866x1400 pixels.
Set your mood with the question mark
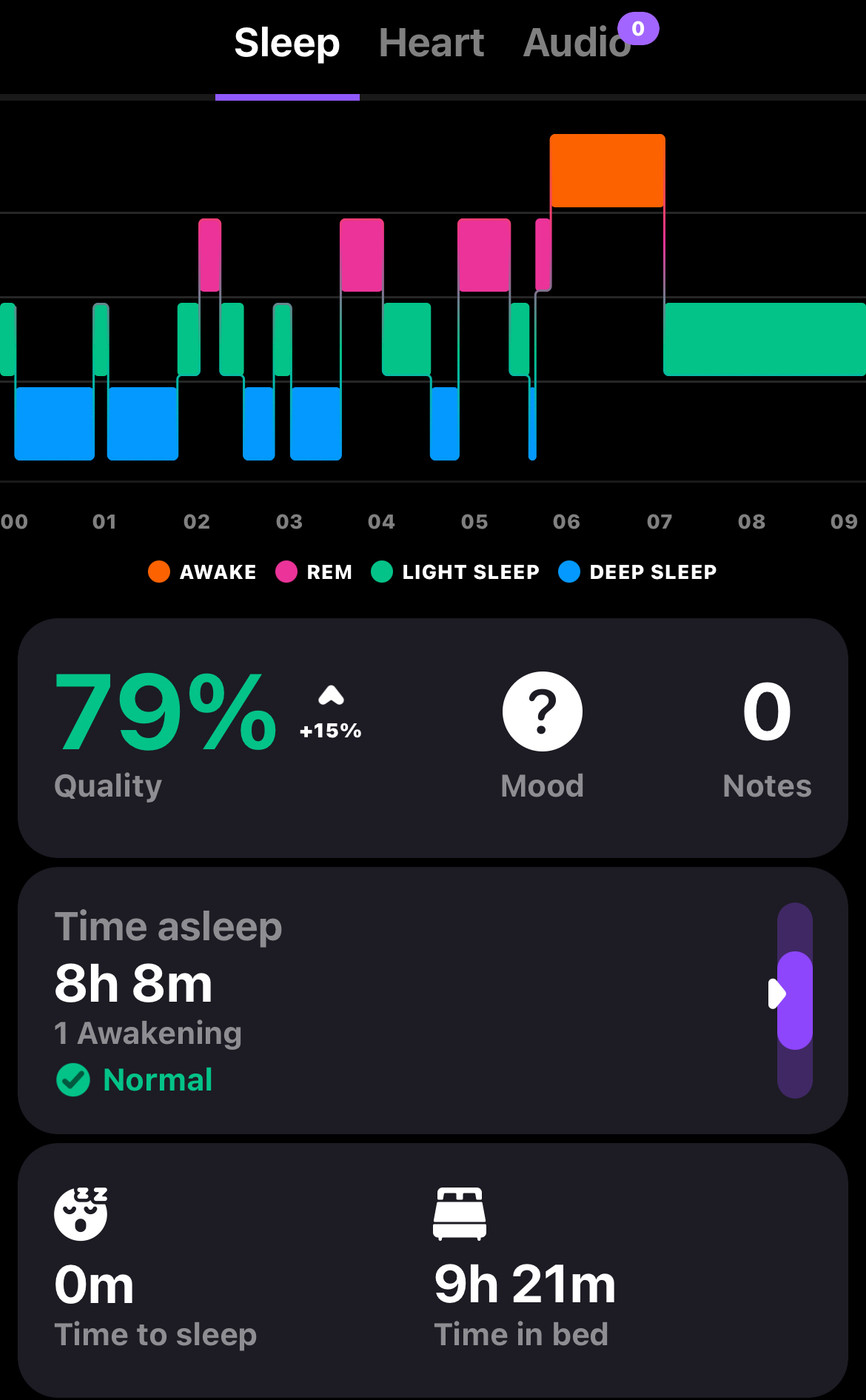(542, 711)
